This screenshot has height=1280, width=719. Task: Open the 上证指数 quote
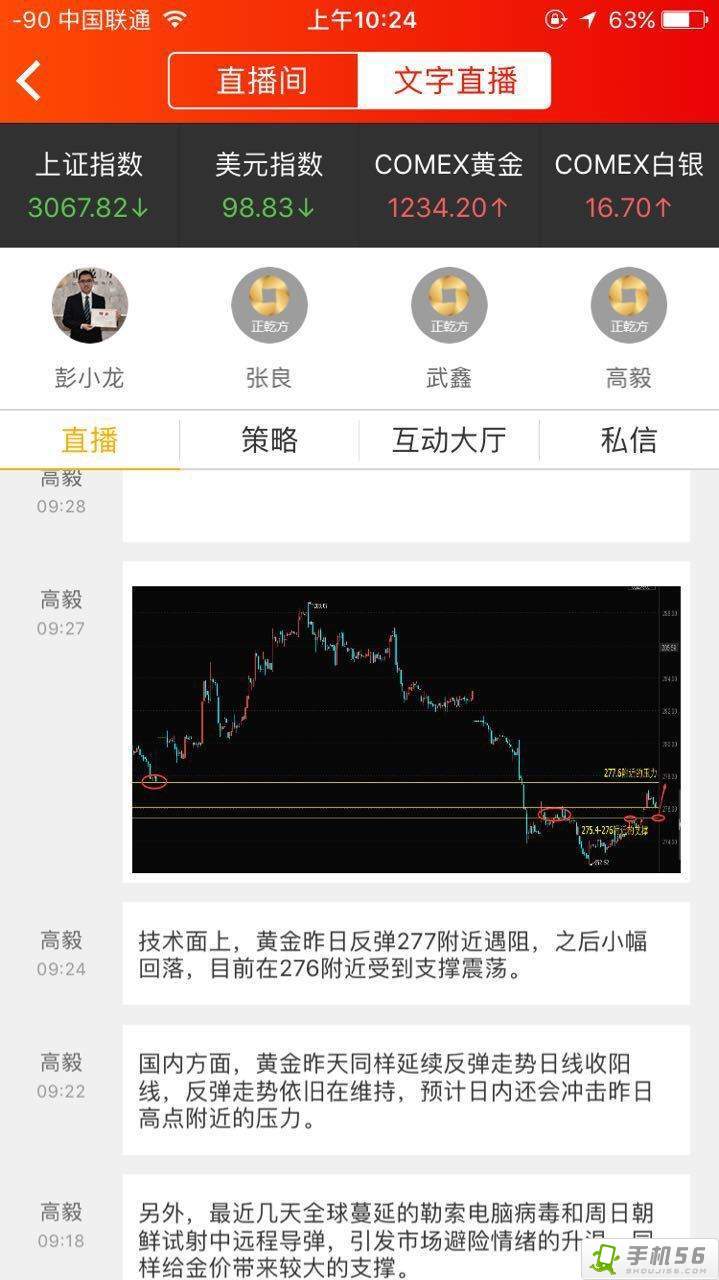(x=89, y=186)
